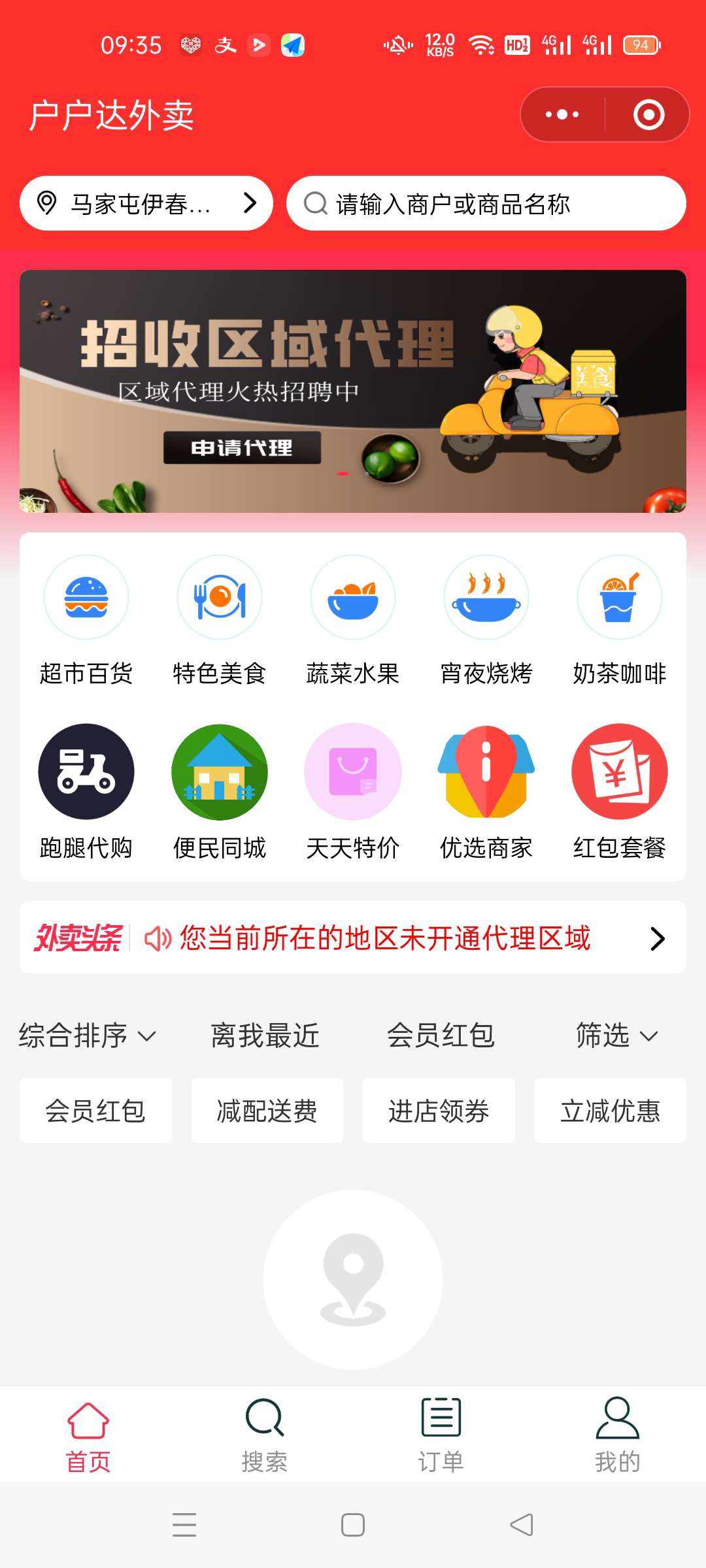Screen dimensions: 706x1568
Task: Toggle the 立减优惠 filter option
Action: pyautogui.click(x=611, y=1110)
